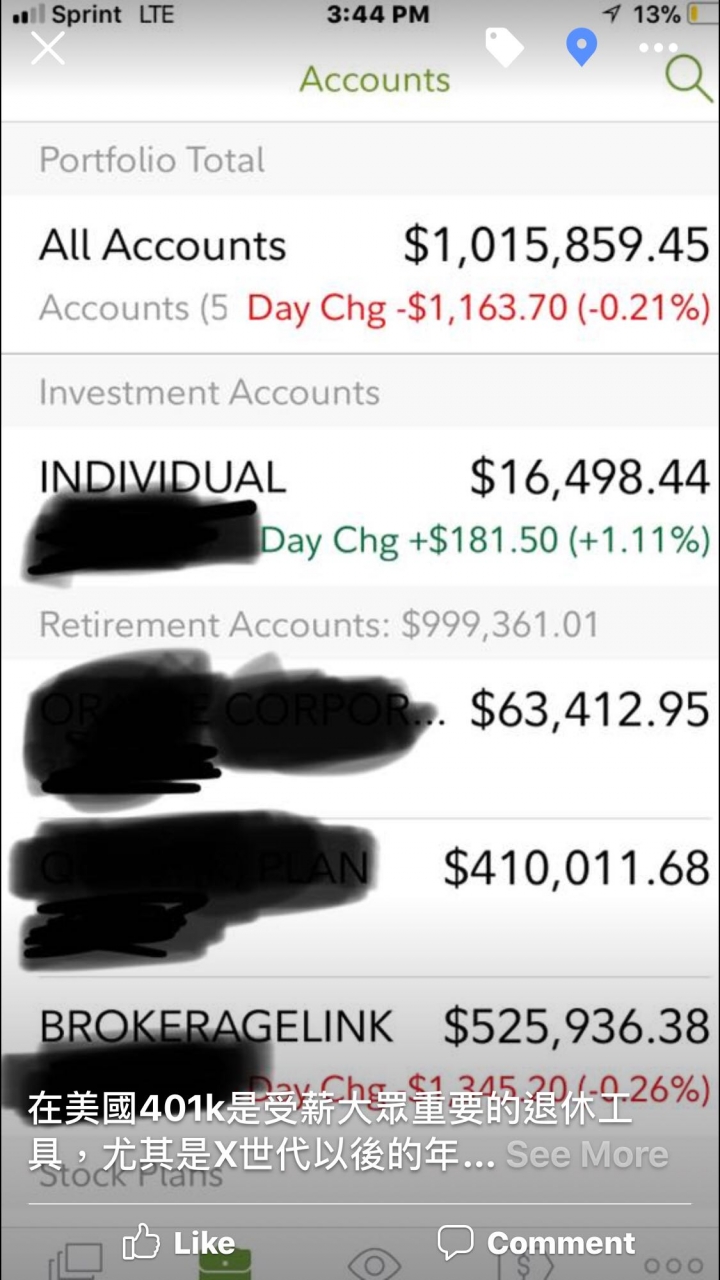The width and height of the screenshot is (720, 1280).
Task: Tag people in this photo
Action: point(504,47)
